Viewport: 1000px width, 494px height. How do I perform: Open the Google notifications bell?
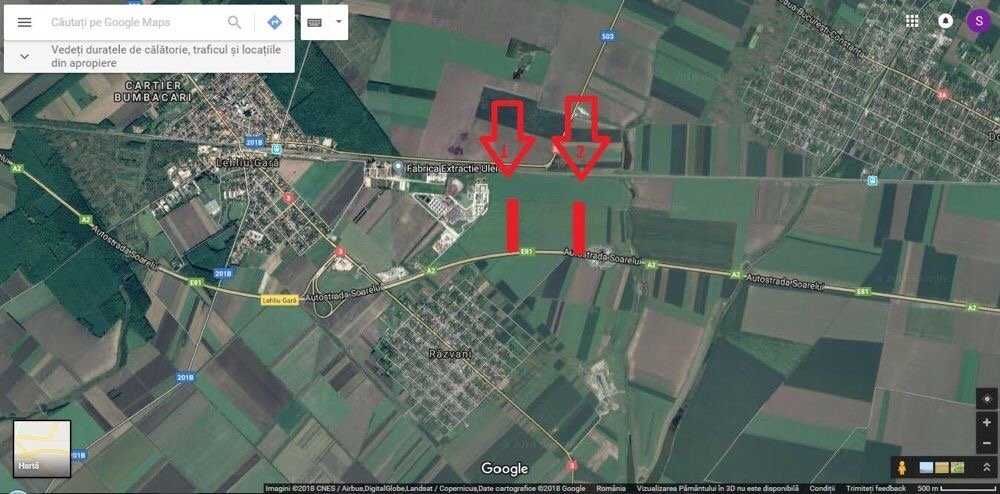945,20
